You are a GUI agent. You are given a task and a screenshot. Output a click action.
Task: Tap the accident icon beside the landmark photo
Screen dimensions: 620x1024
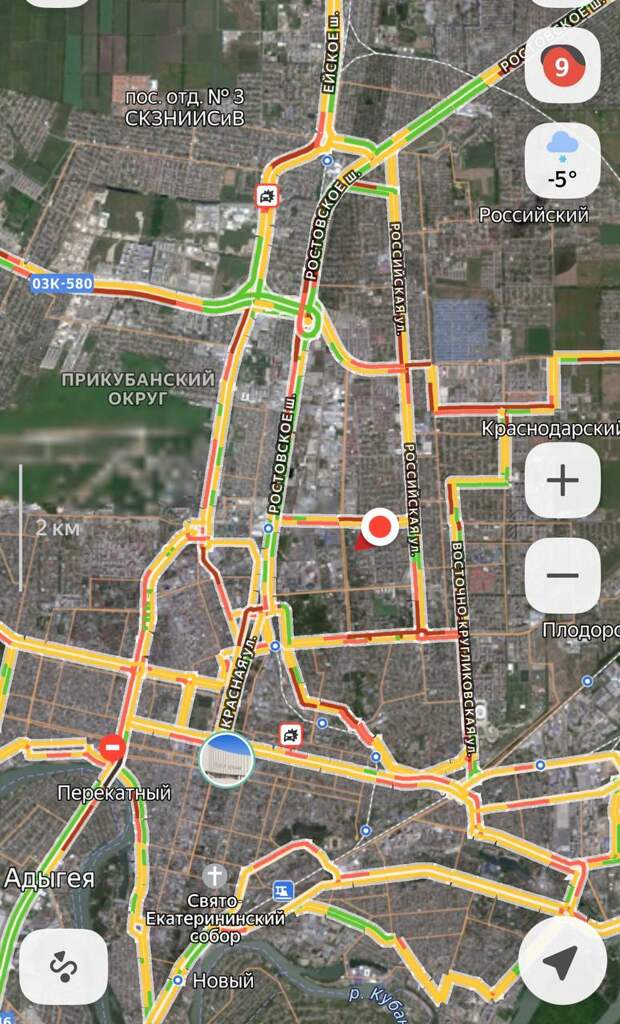[x=290, y=736]
